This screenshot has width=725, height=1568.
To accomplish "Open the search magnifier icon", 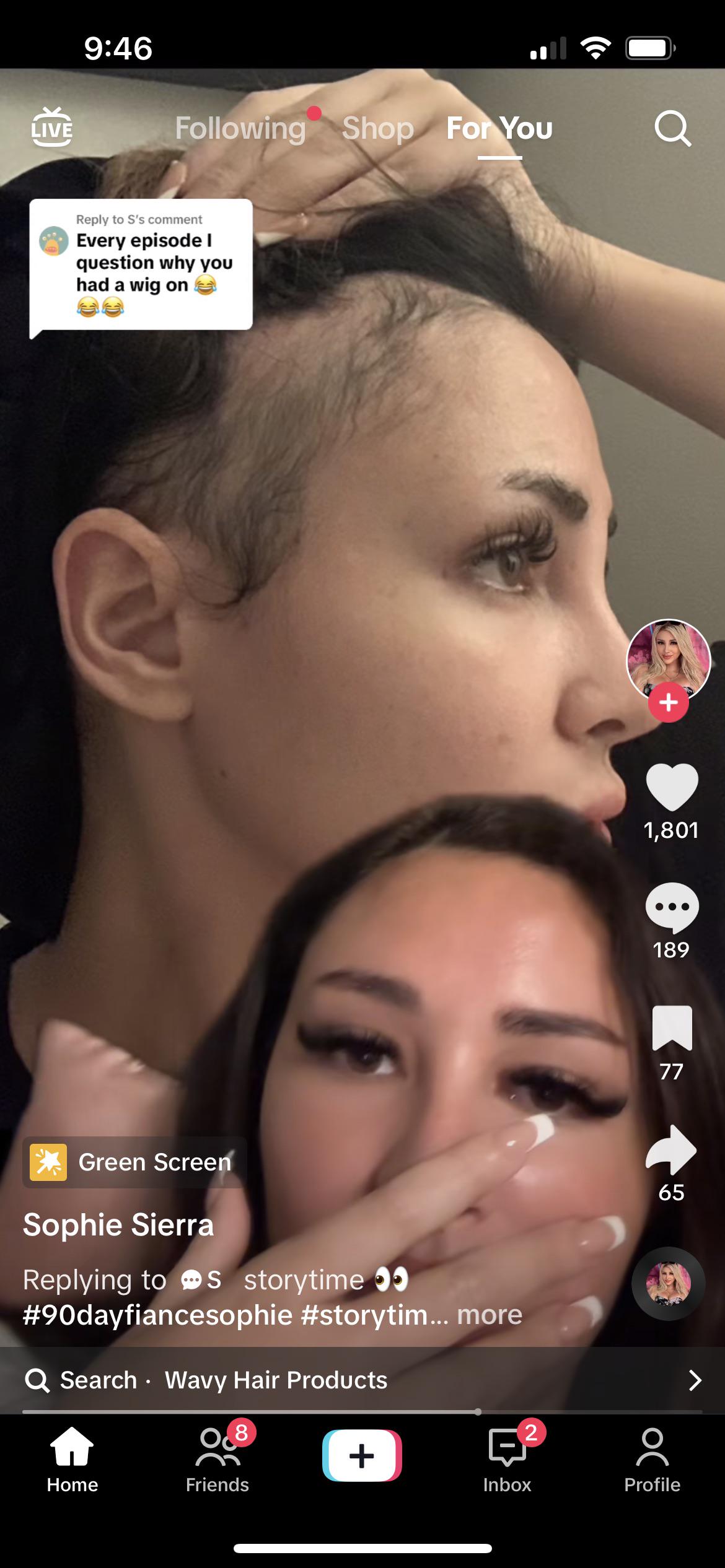I will coord(672,129).
